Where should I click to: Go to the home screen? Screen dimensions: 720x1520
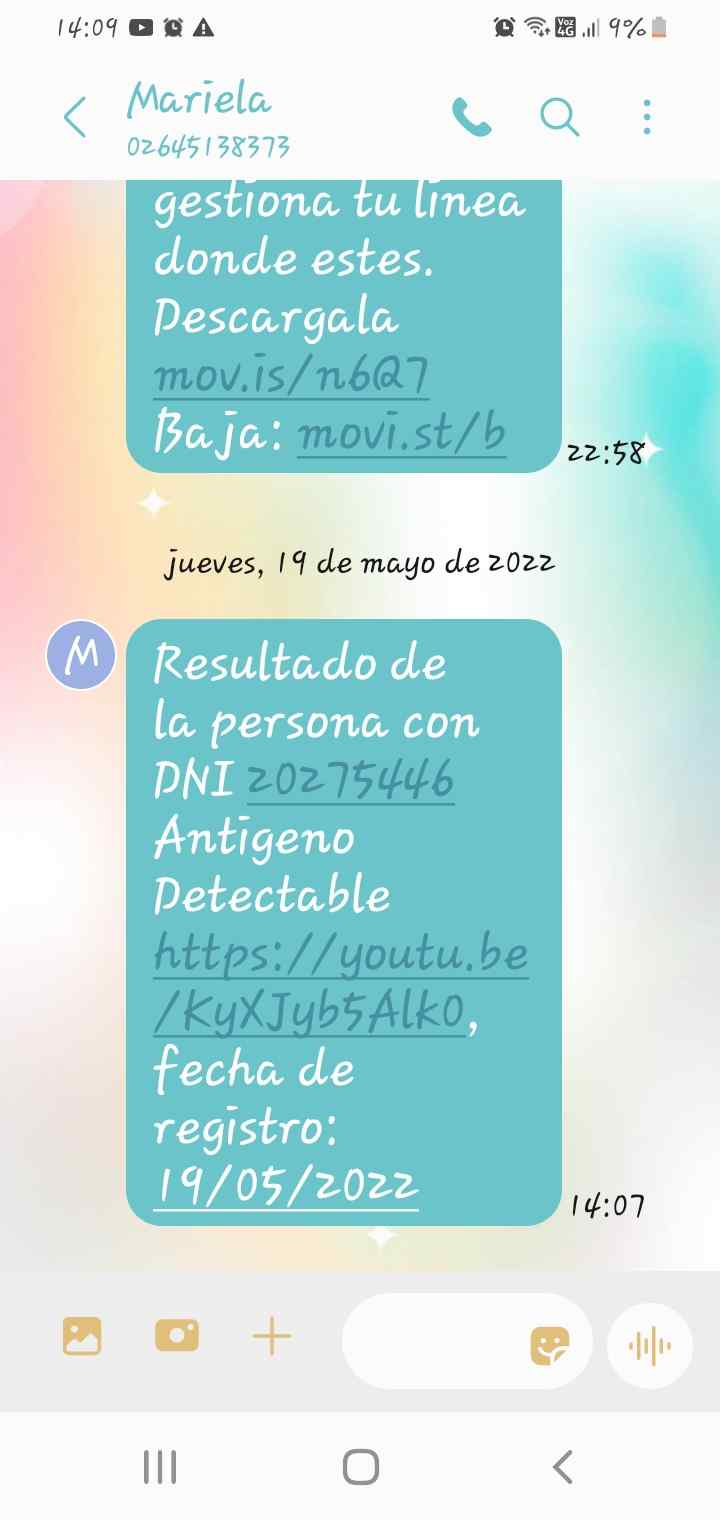(360, 1467)
